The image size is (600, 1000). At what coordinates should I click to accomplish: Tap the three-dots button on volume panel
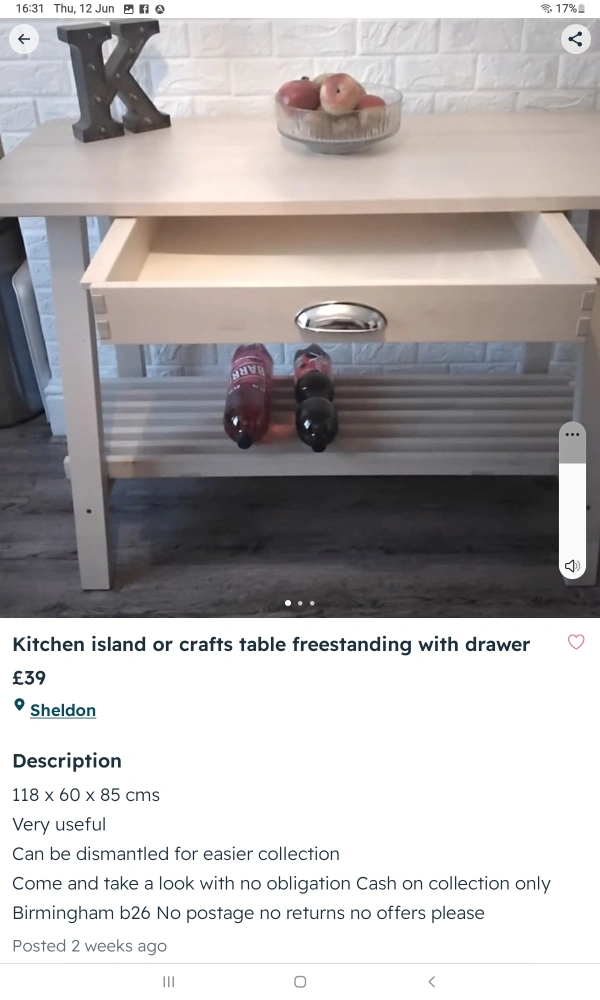572,435
